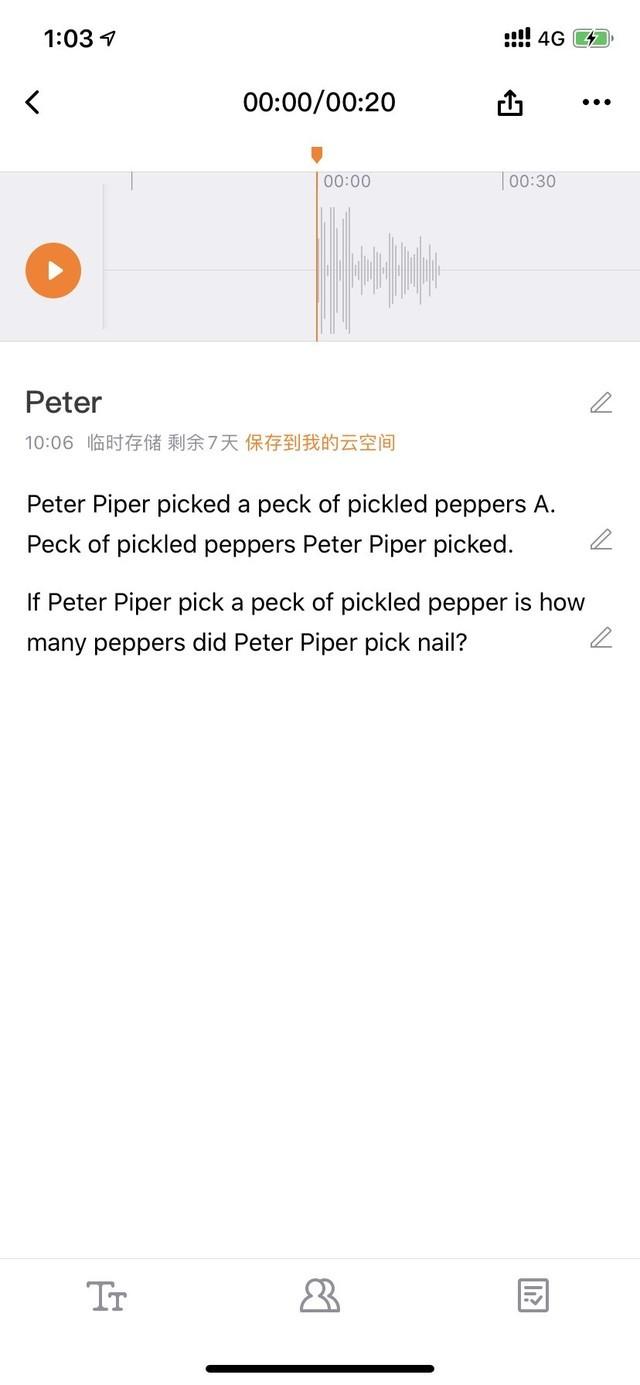
Task: Open the checklist note icon in the bottom bar
Action: (533, 1296)
